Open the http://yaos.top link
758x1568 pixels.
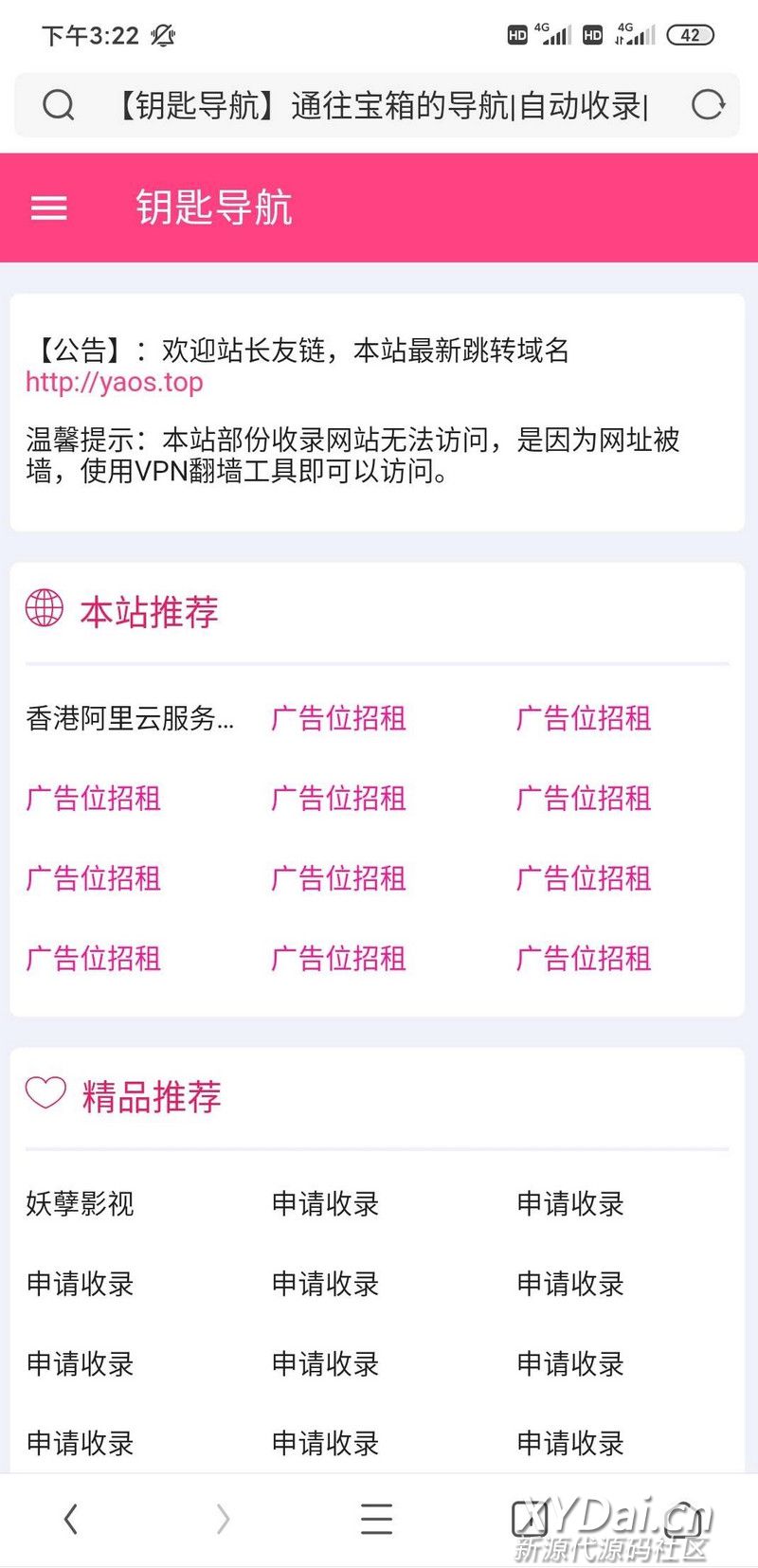115,383
